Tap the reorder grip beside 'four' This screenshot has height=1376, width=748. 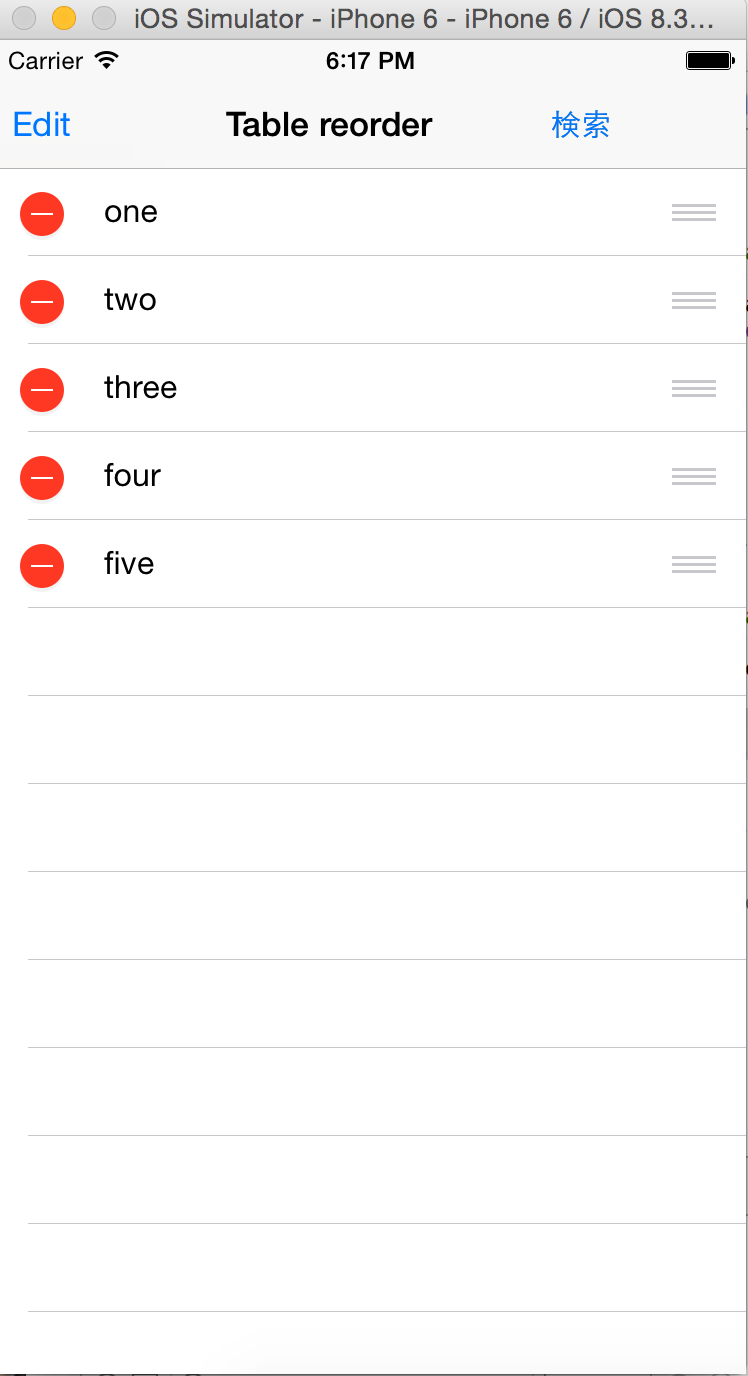pos(693,477)
